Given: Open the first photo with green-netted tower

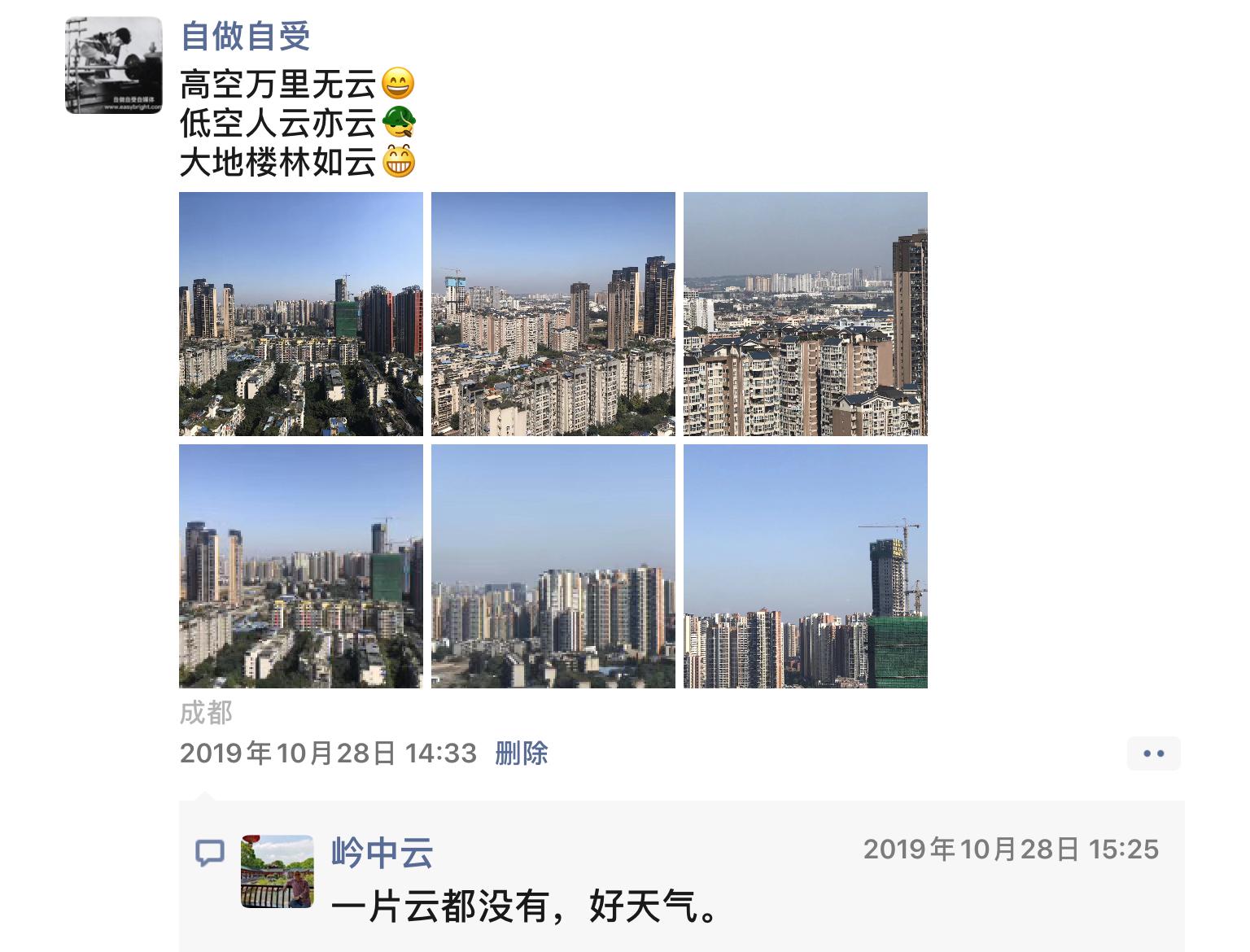Looking at the screenshot, I should tap(301, 314).
